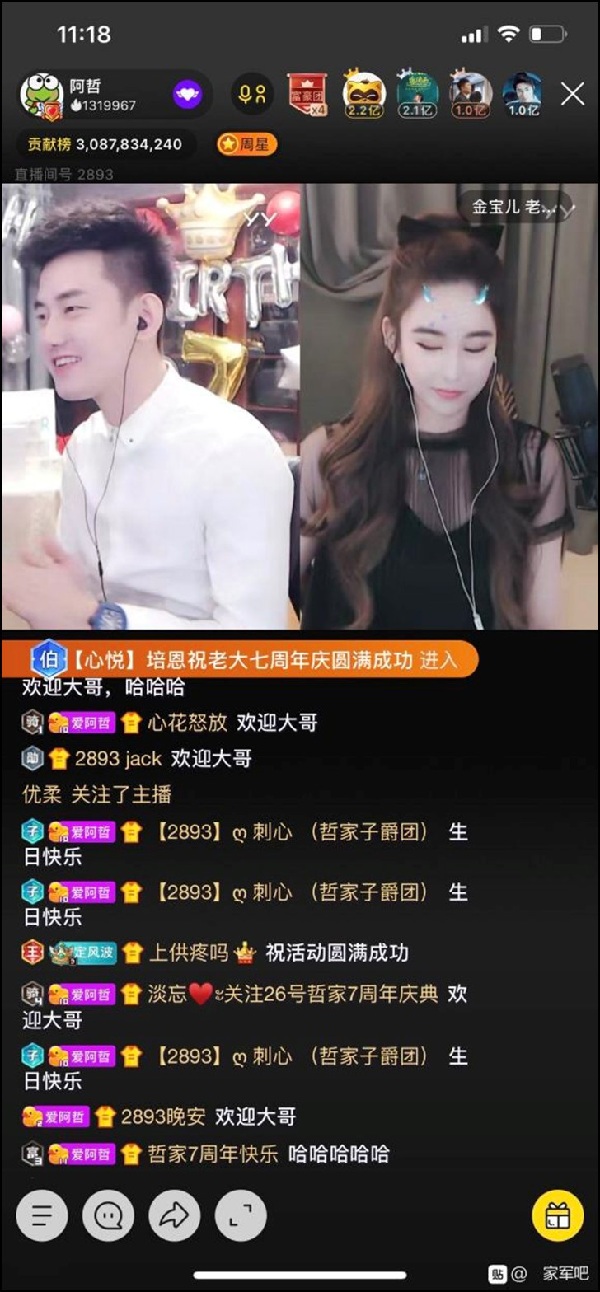This screenshot has height=1292, width=600.
Task: Enter fullscreen mode
Action: click(x=240, y=1216)
